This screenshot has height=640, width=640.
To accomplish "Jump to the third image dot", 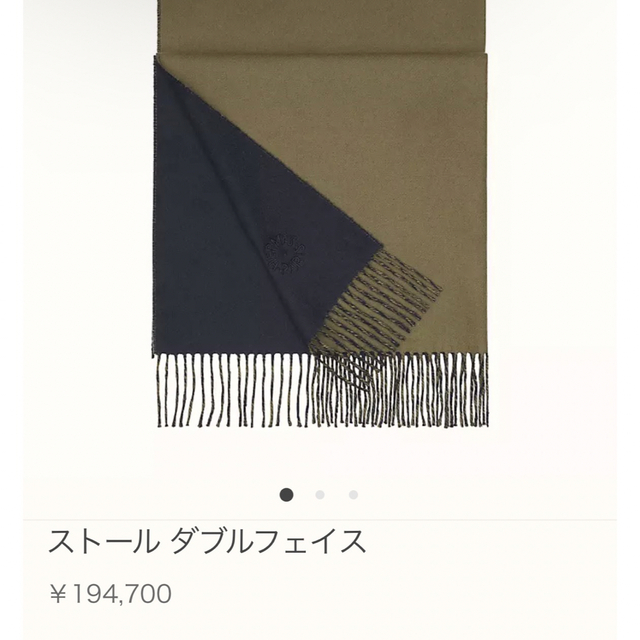I will click(x=353, y=494).
